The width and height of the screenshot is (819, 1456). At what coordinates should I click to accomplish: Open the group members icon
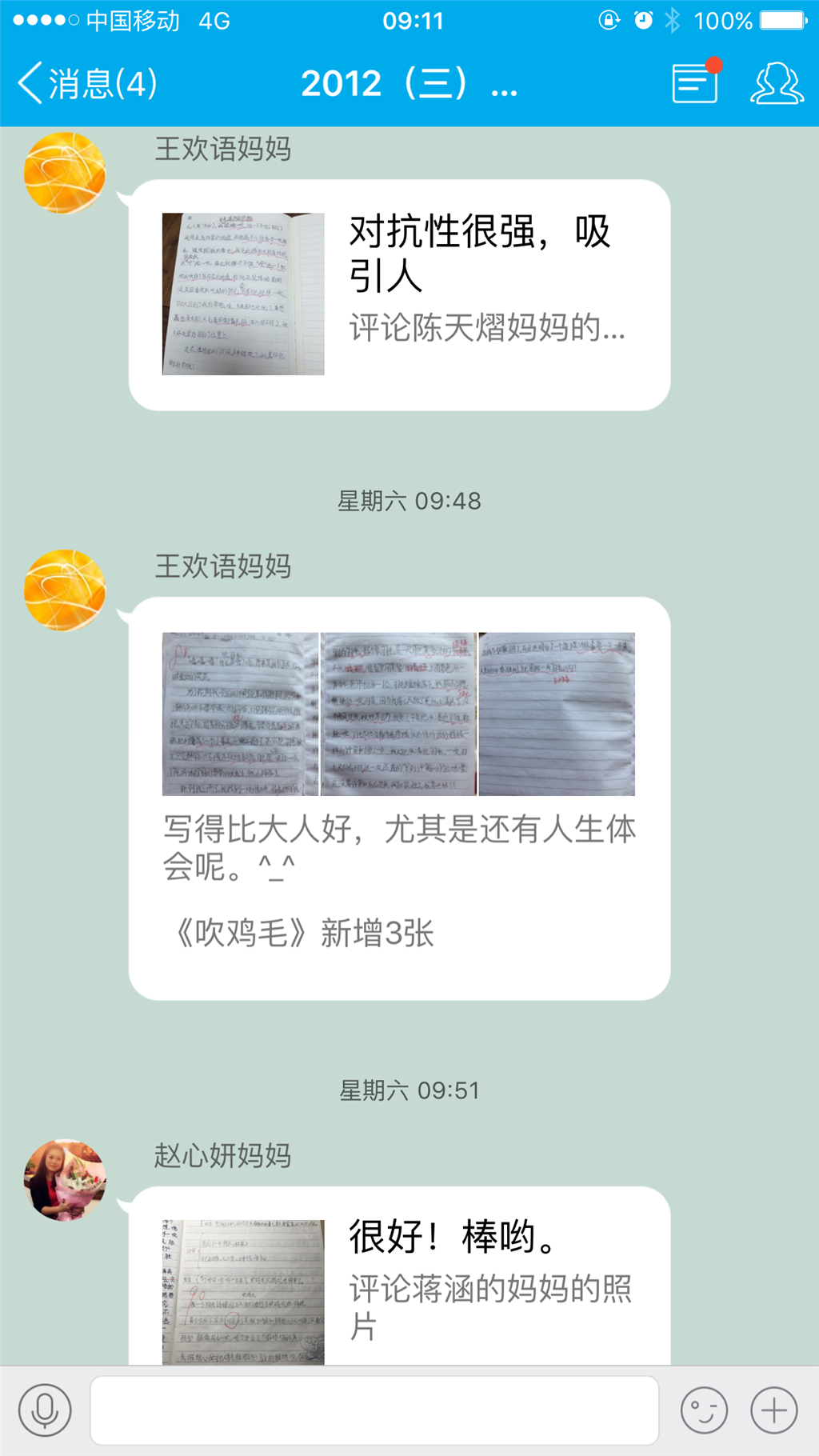(777, 83)
